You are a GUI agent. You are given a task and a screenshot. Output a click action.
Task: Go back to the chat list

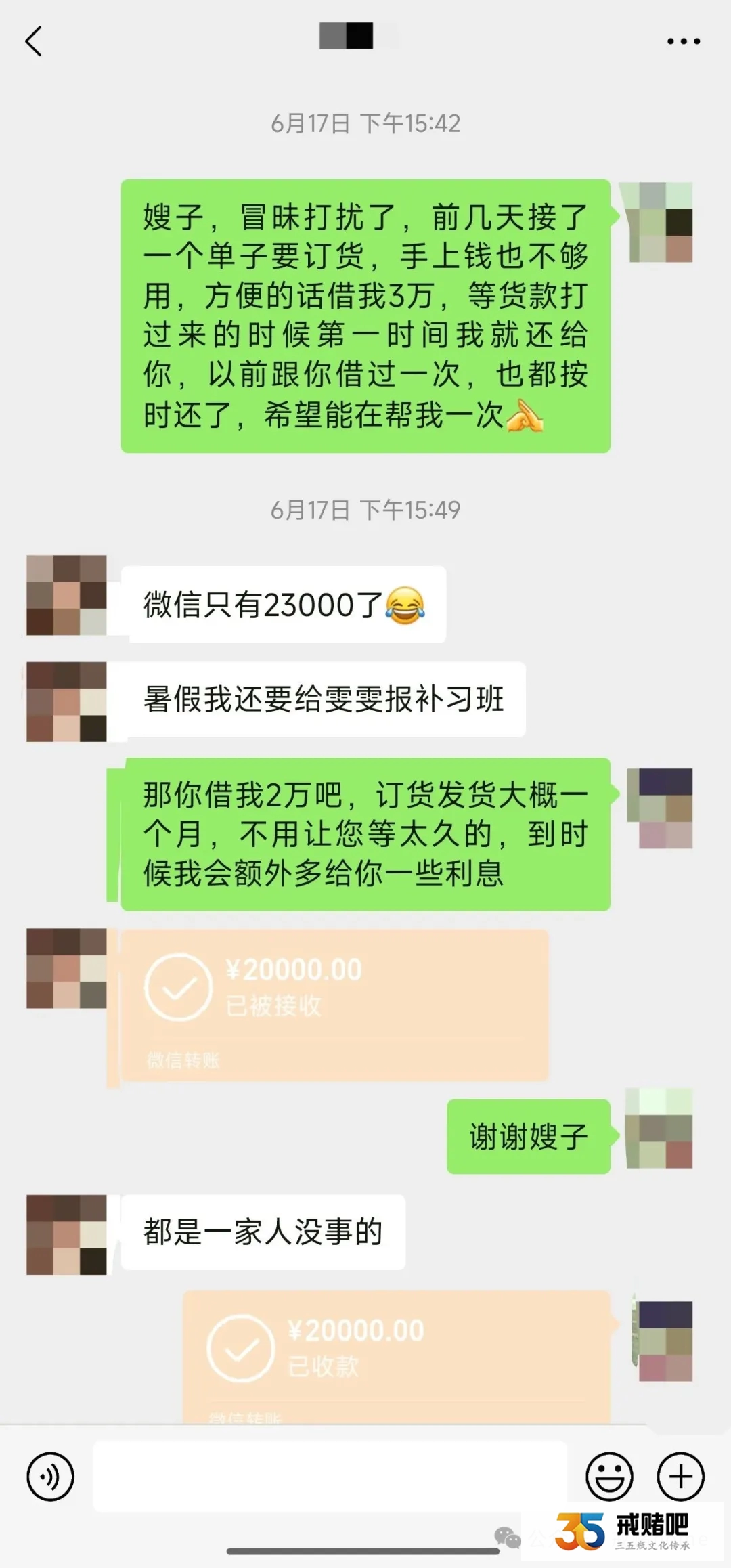(33, 41)
